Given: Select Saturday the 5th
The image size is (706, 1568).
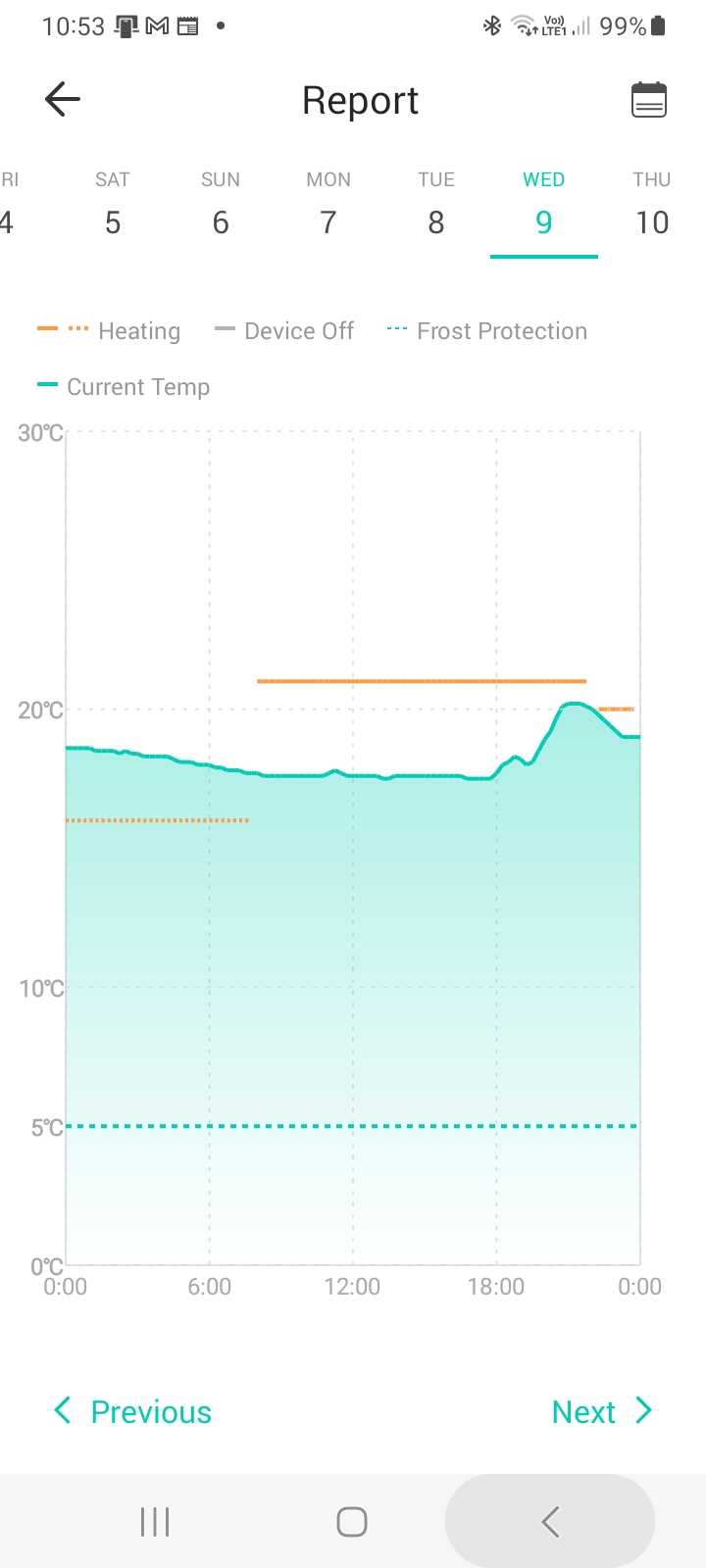Looking at the screenshot, I should pos(113,206).
